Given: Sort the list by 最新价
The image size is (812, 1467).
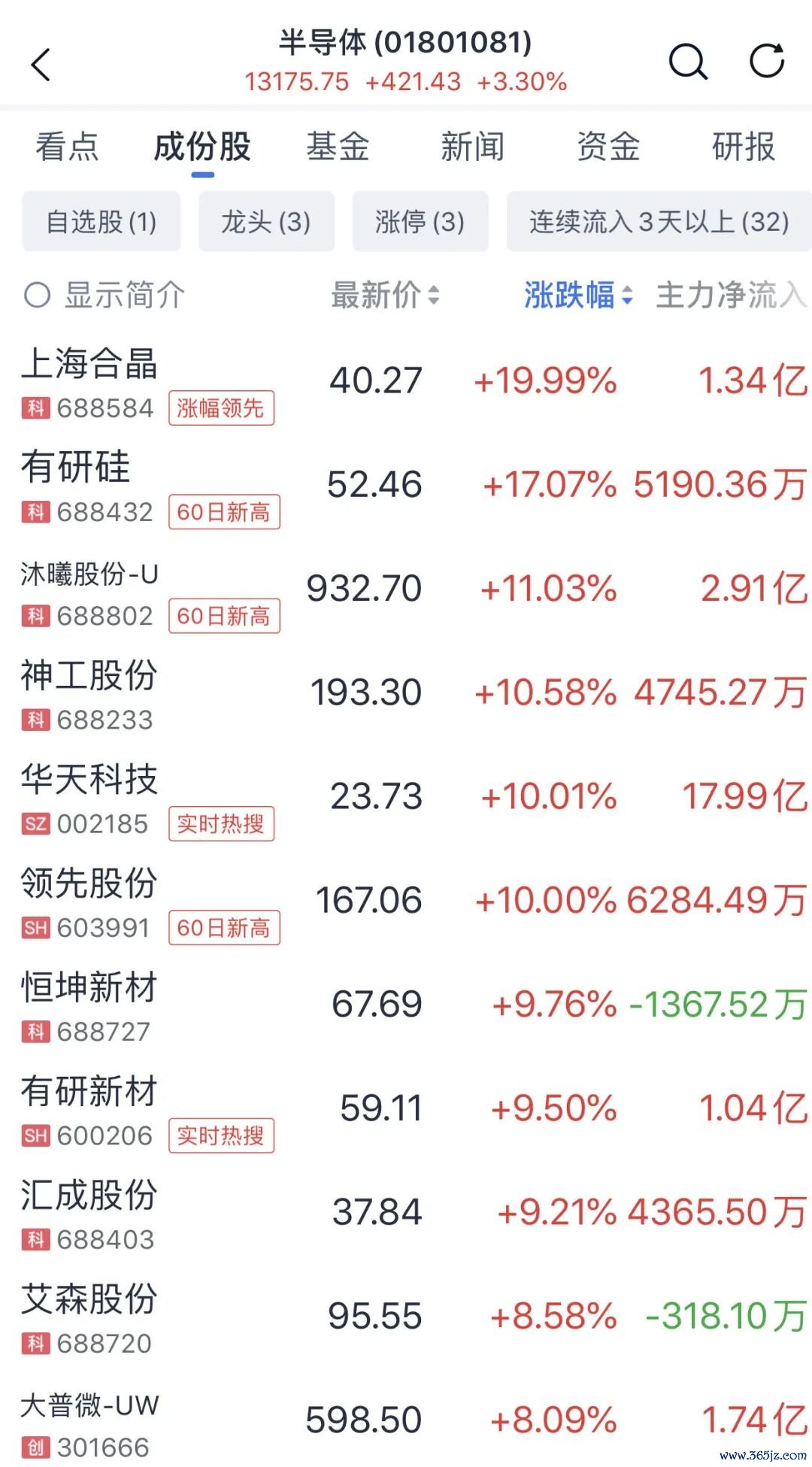Looking at the screenshot, I should tap(385, 295).
